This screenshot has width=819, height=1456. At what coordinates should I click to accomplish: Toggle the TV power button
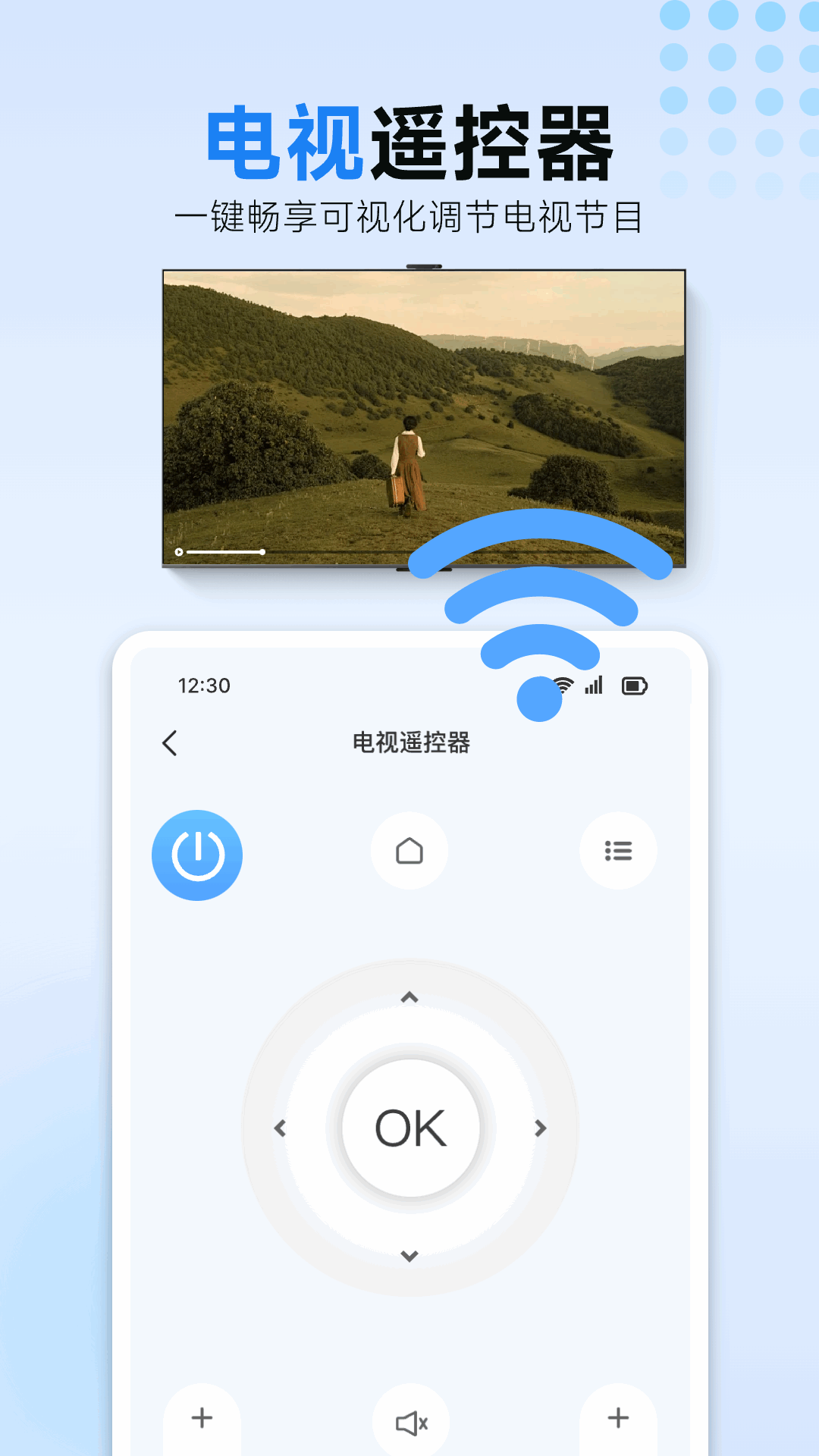(x=197, y=854)
